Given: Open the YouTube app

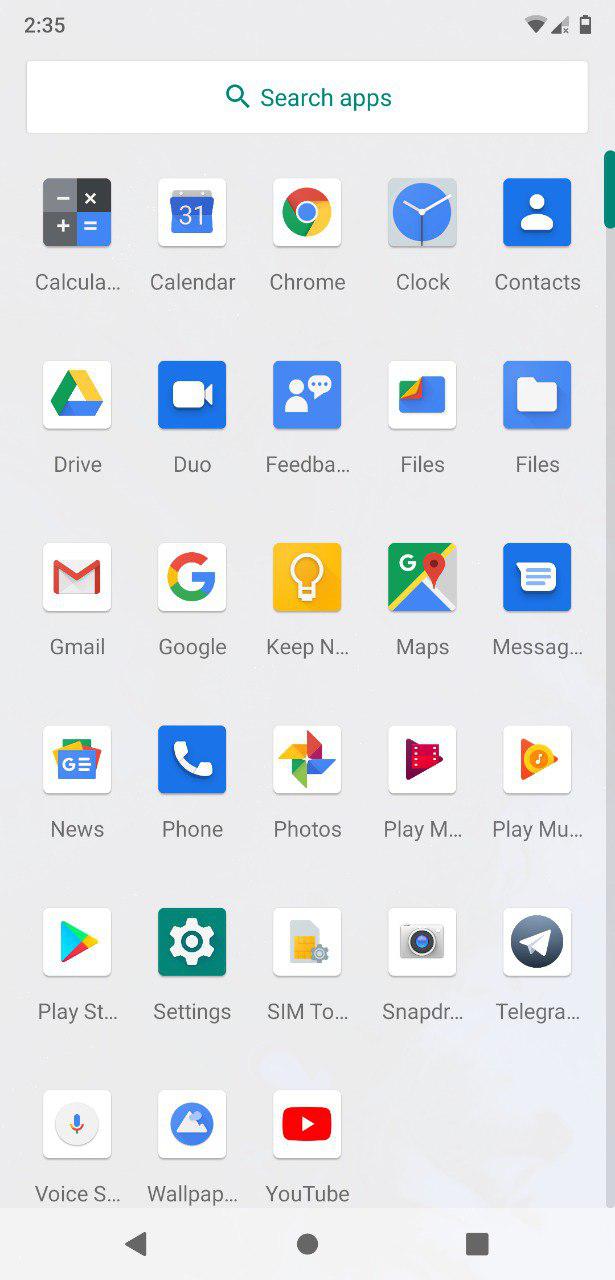Looking at the screenshot, I should tap(307, 1124).
